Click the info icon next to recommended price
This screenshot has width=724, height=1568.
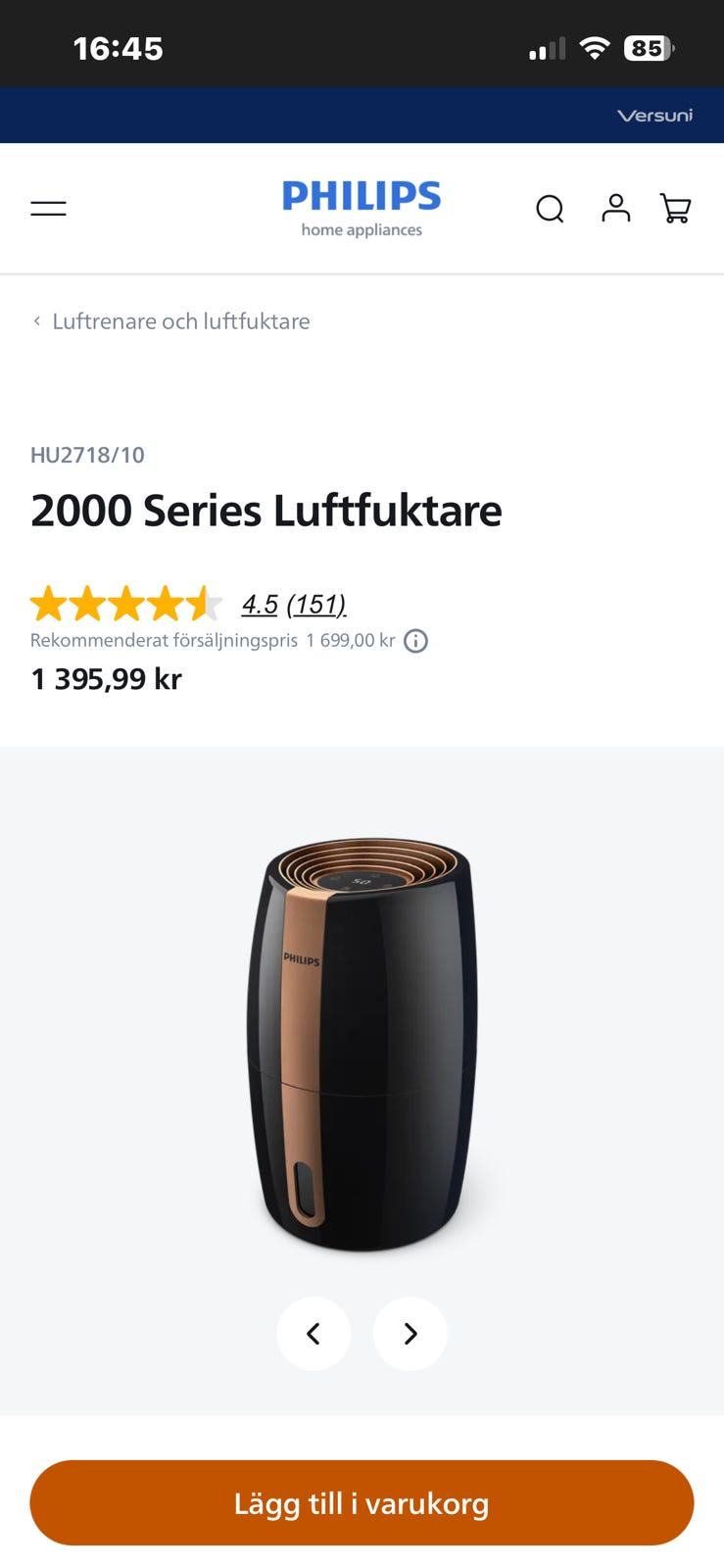(x=414, y=642)
